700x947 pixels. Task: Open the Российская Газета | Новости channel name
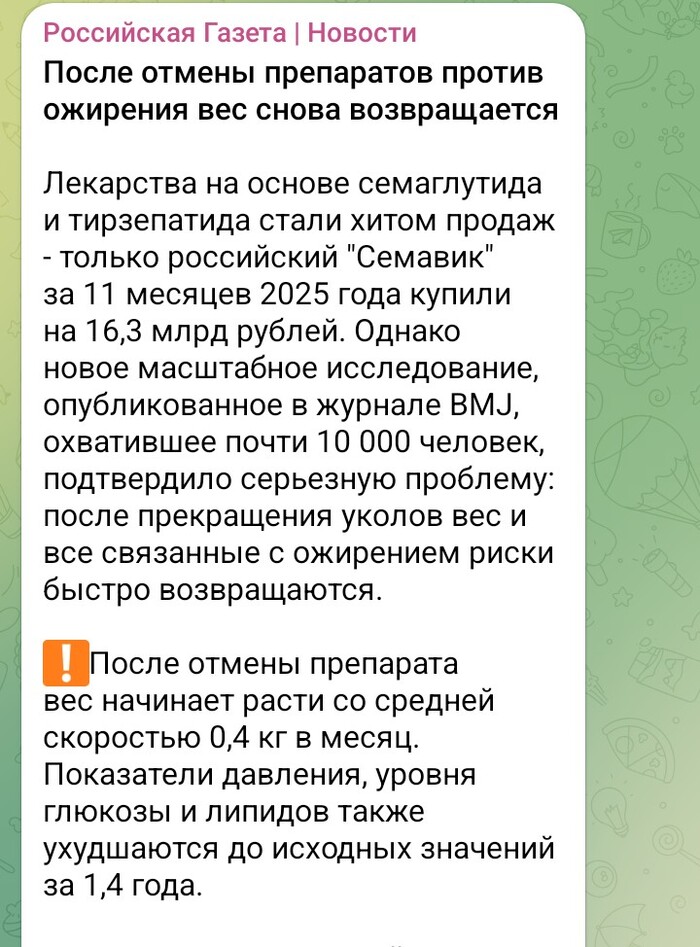point(230,34)
